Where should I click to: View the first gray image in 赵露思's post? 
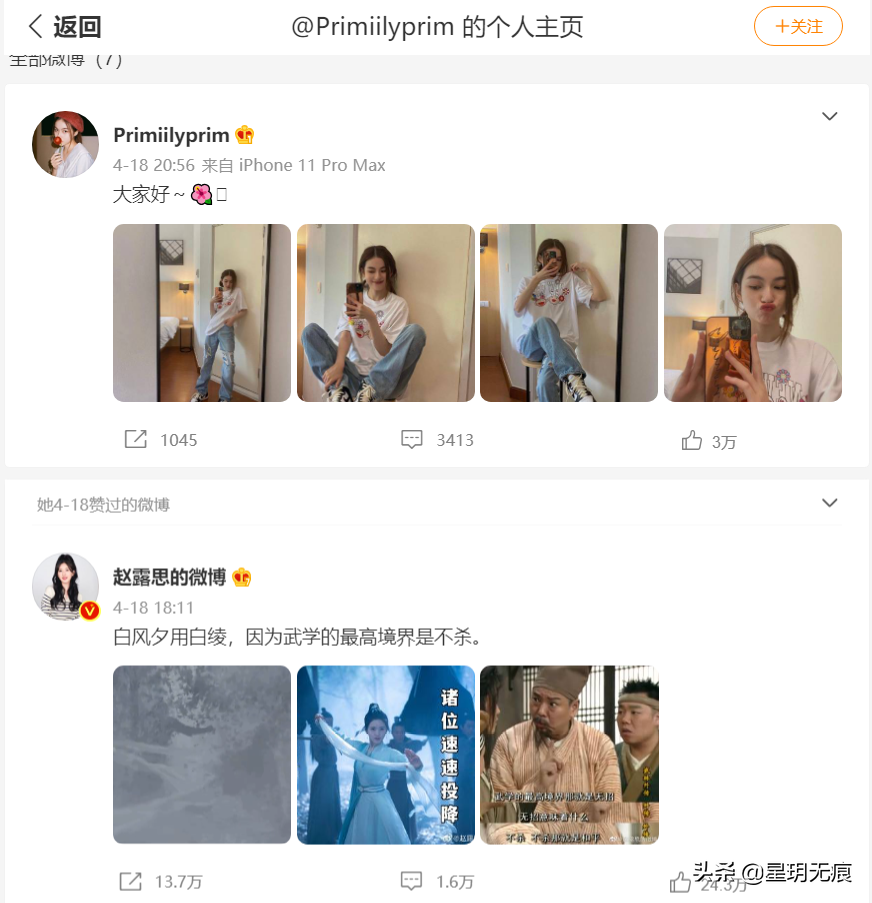pyautogui.click(x=202, y=755)
